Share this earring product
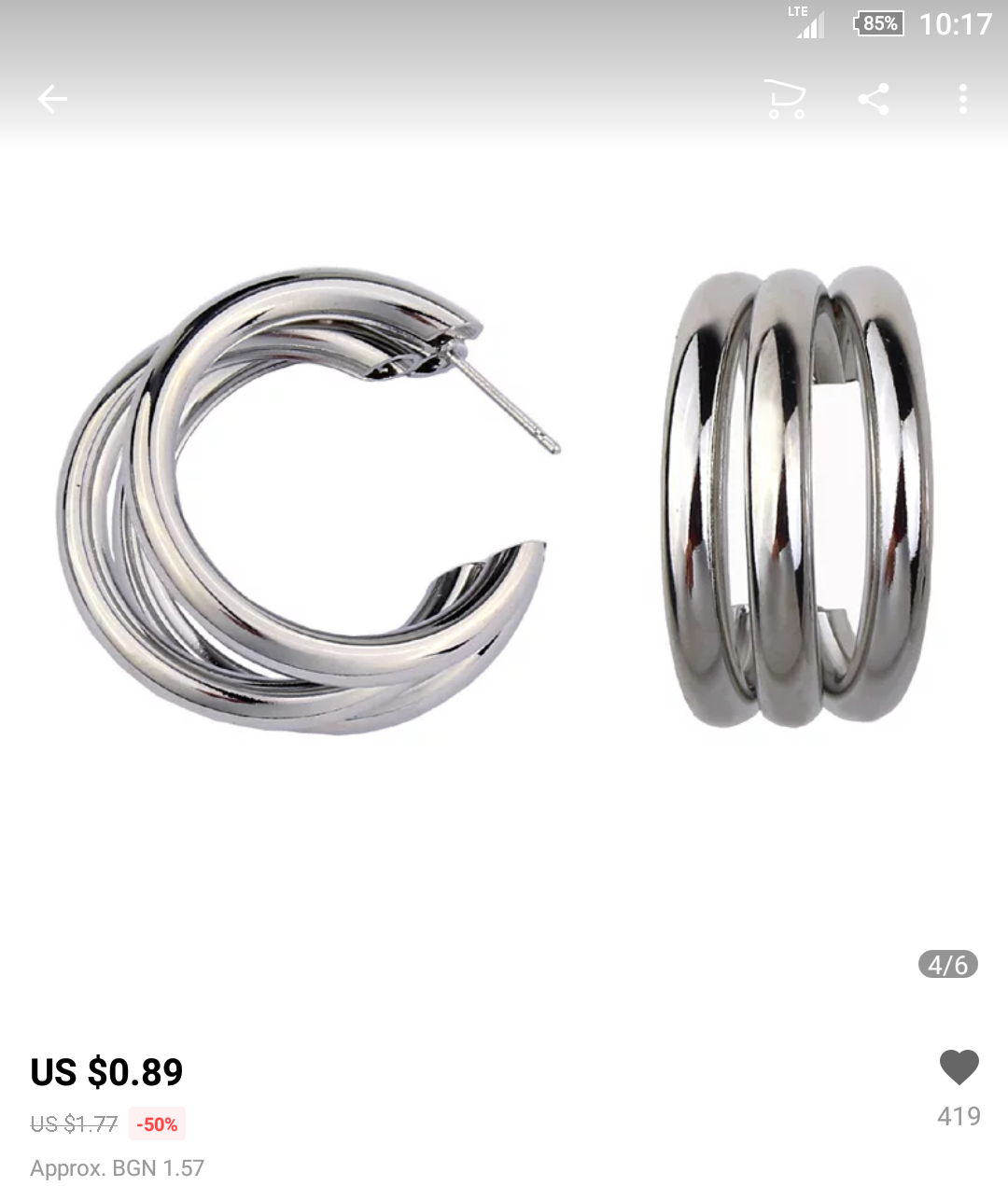This screenshot has width=1008, height=1186. (x=874, y=99)
